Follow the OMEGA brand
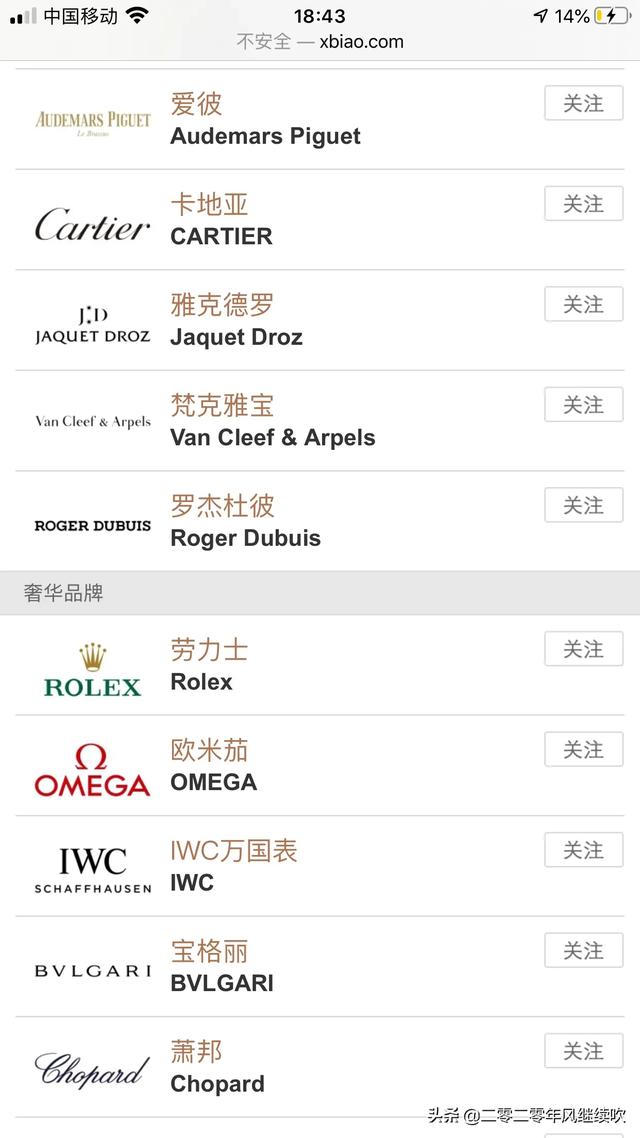640x1138 pixels. (583, 749)
